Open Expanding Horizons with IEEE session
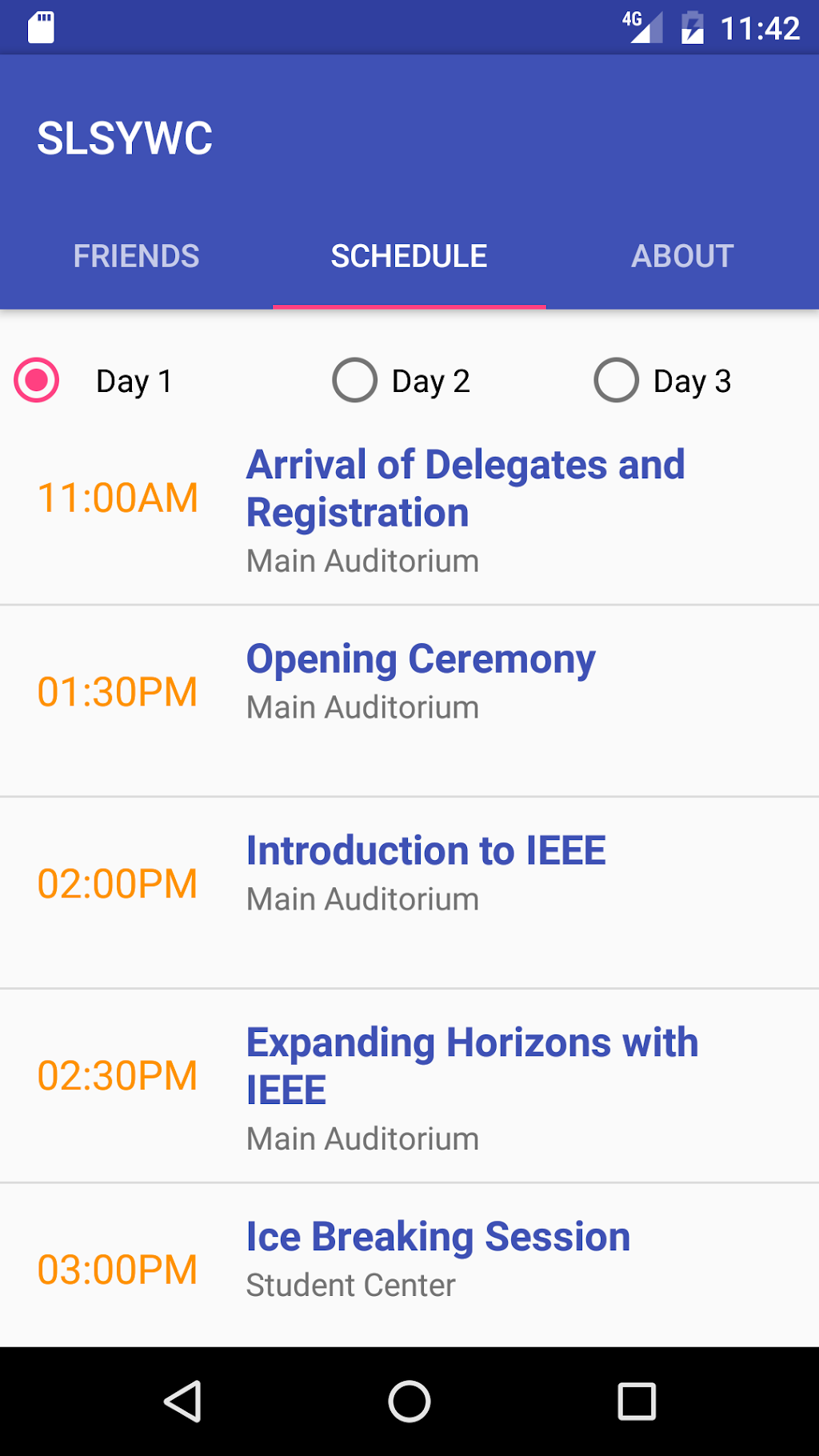 pyautogui.click(x=472, y=1066)
